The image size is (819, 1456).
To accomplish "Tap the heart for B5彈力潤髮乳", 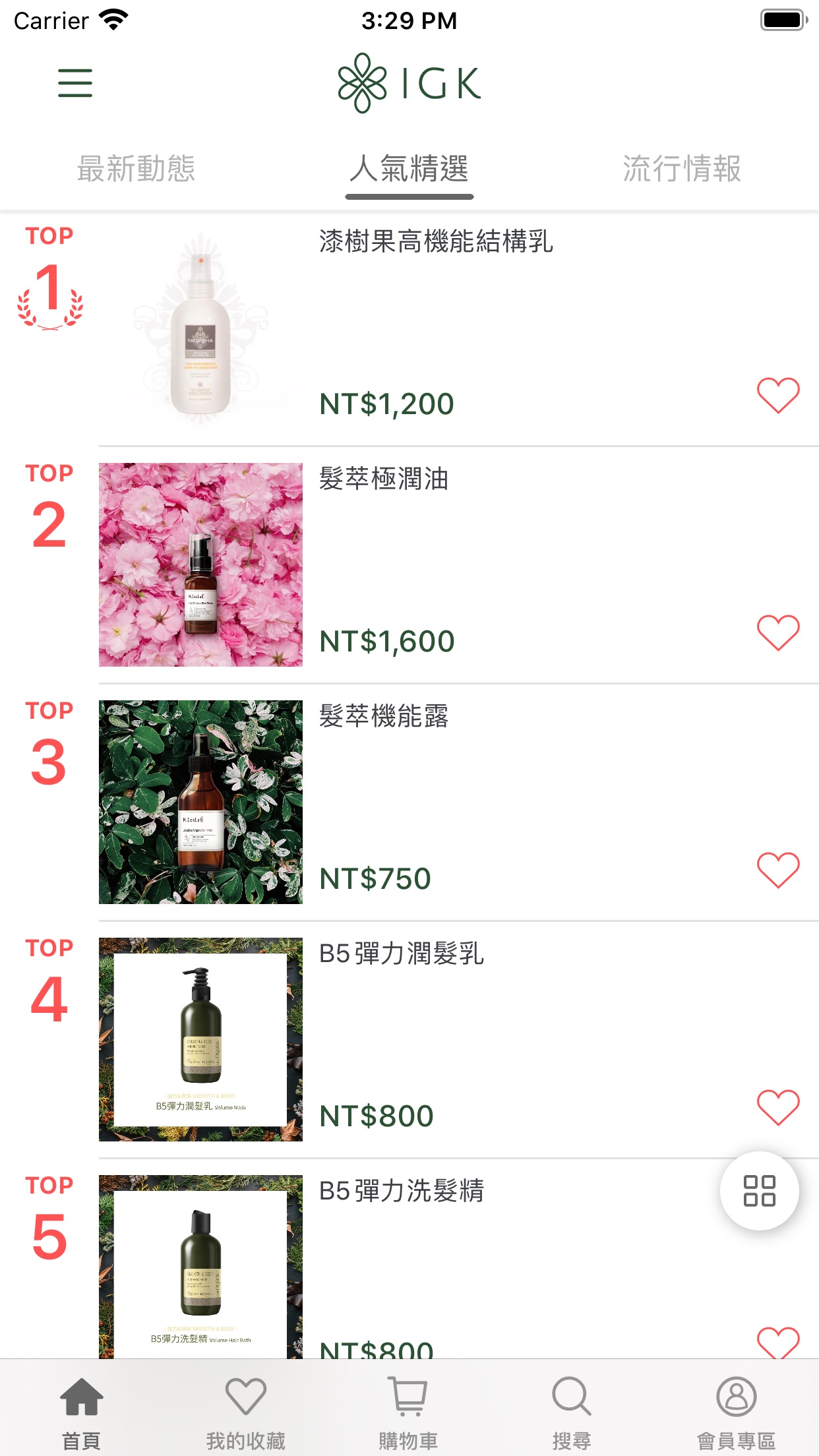I will (778, 1107).
